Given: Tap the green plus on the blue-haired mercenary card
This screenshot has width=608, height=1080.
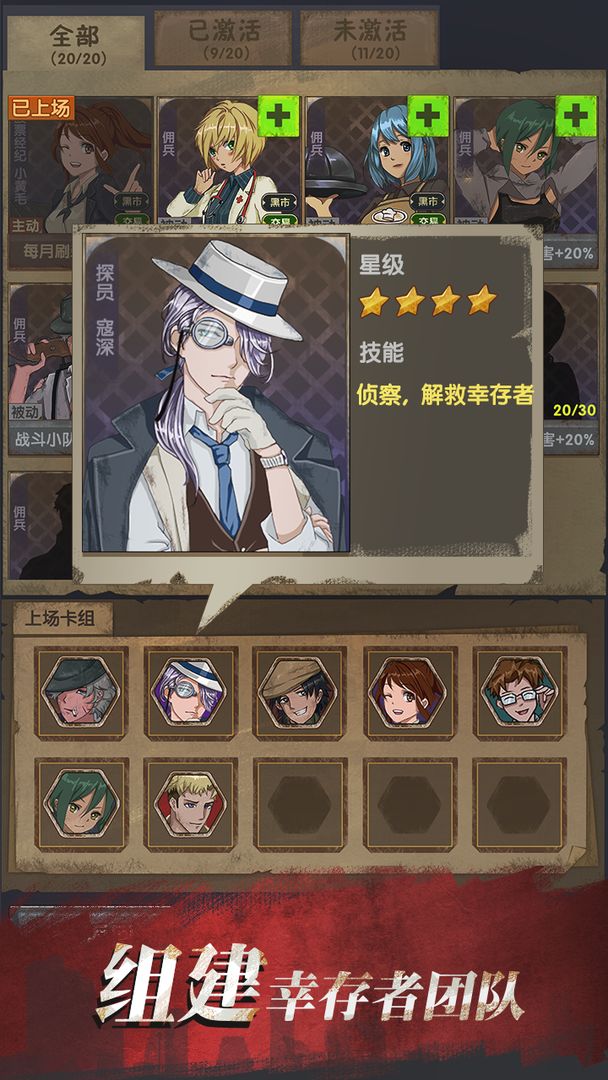Looking at the screenshot, I should click(427, 116).
